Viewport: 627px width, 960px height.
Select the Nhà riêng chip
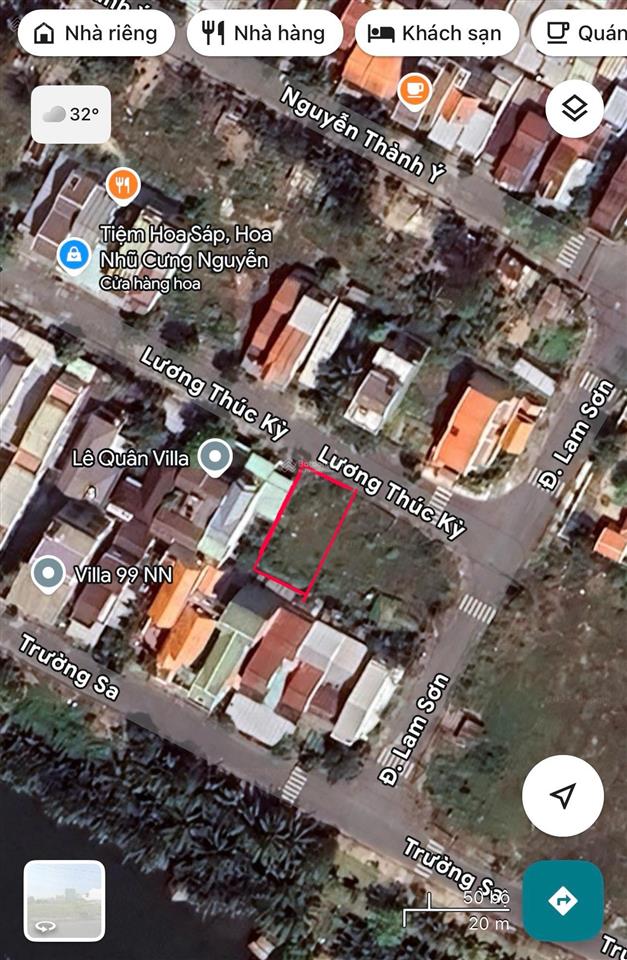tap(96, 33)
